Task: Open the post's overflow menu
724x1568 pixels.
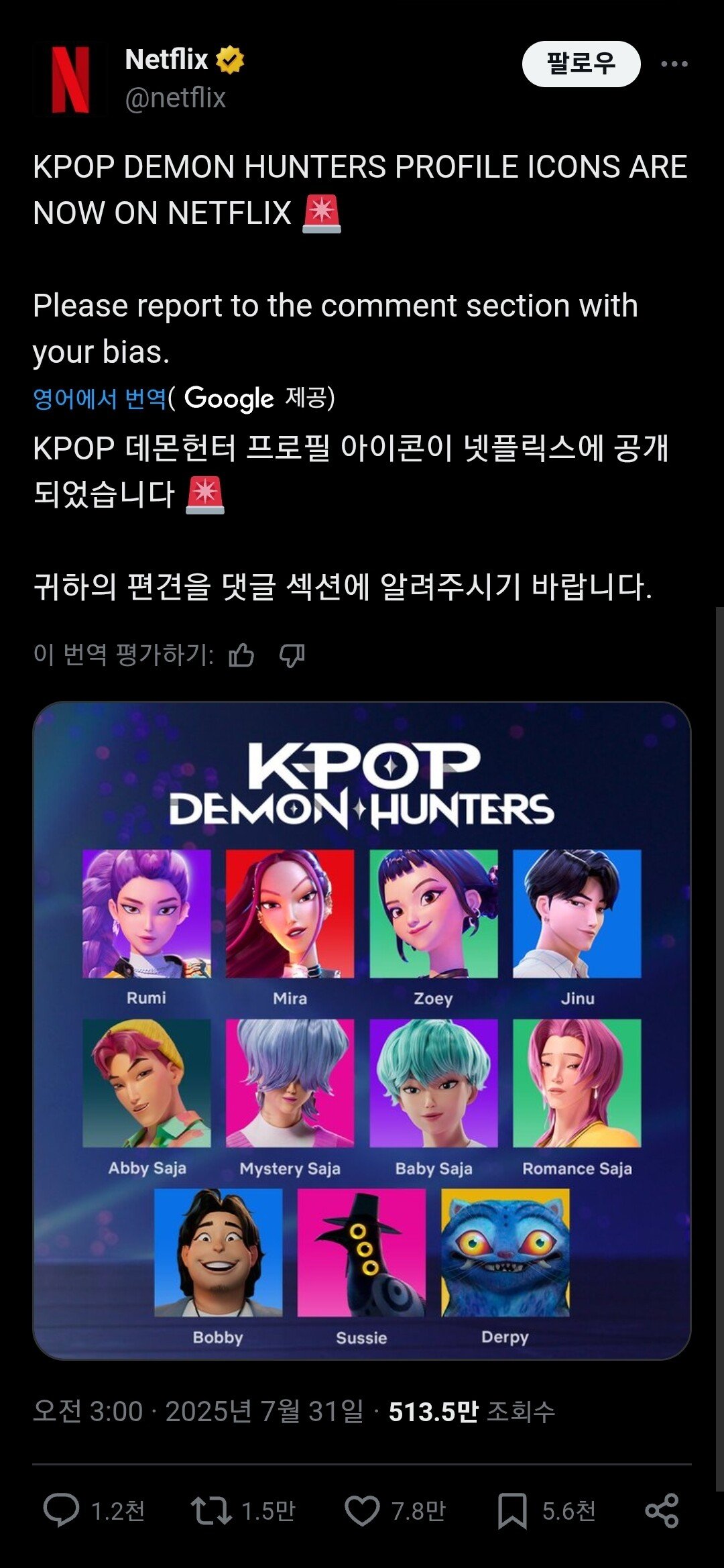Action: [x=674, y=64]
